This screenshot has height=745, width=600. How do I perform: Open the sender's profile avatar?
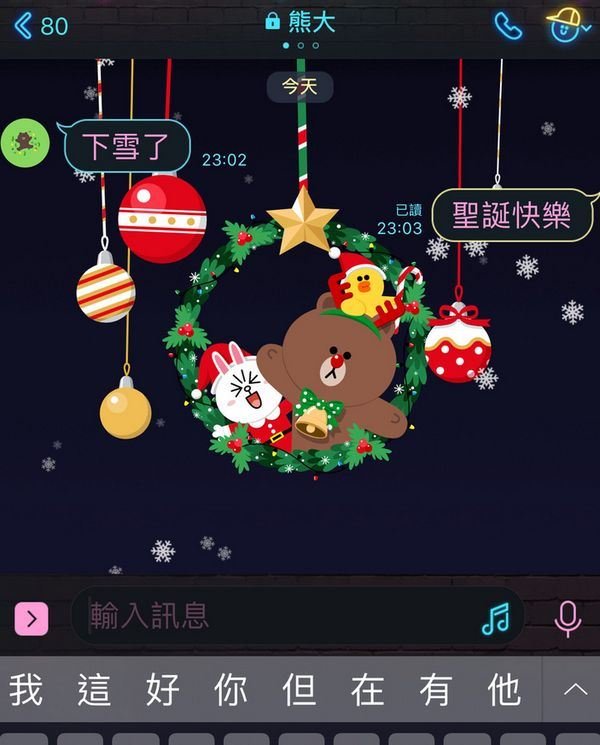(24, 141)
